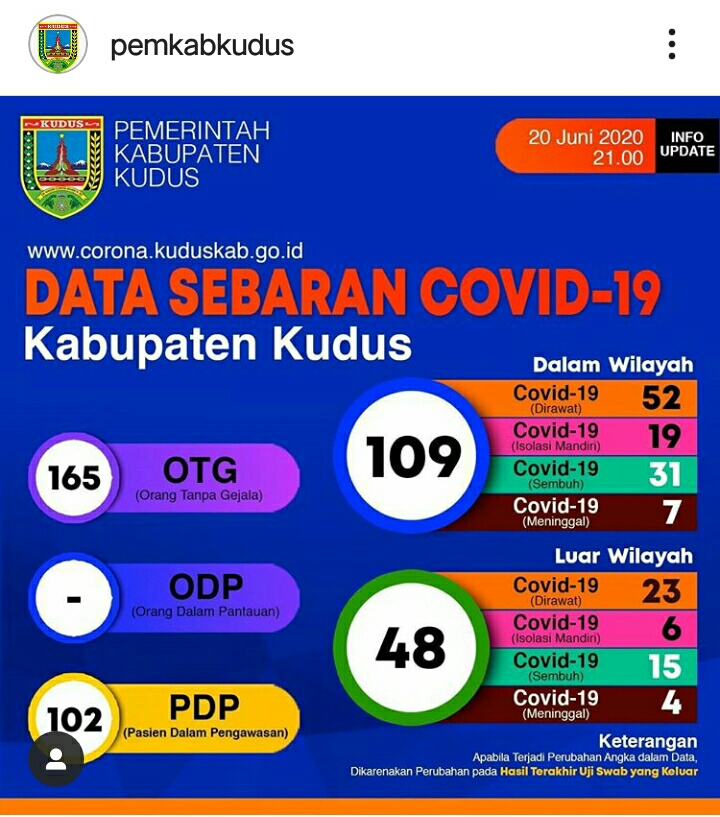Open the pemkabkudus profile avatar
720x817 pixels.
click(58, 44)
